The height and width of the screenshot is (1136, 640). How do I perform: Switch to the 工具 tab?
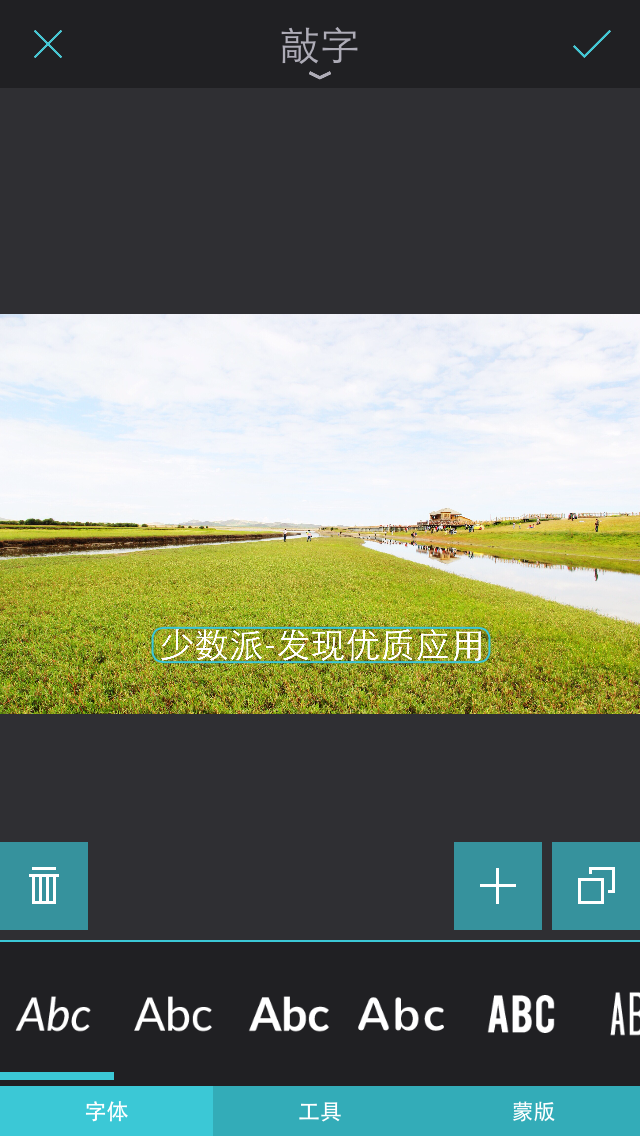(320, 1111)
